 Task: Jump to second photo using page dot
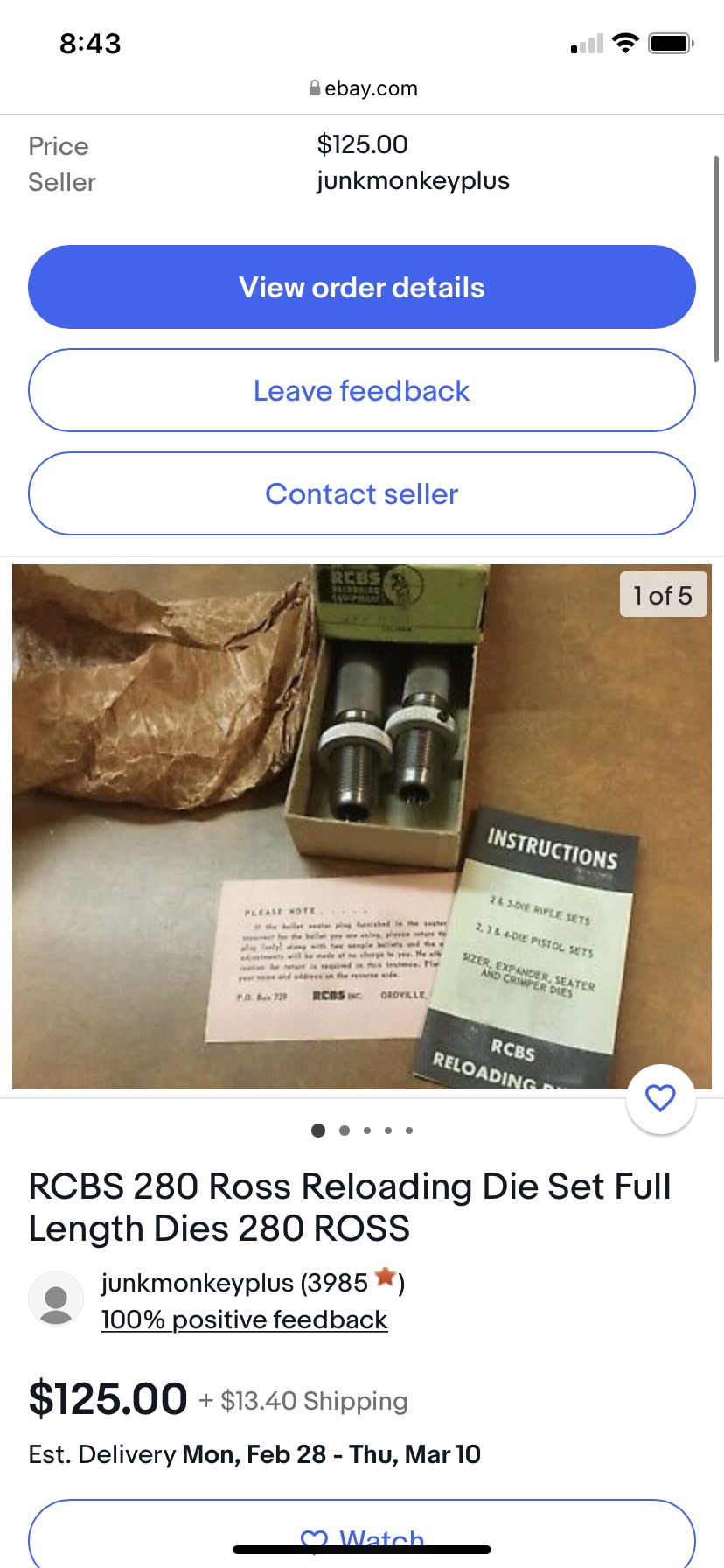345,1130
